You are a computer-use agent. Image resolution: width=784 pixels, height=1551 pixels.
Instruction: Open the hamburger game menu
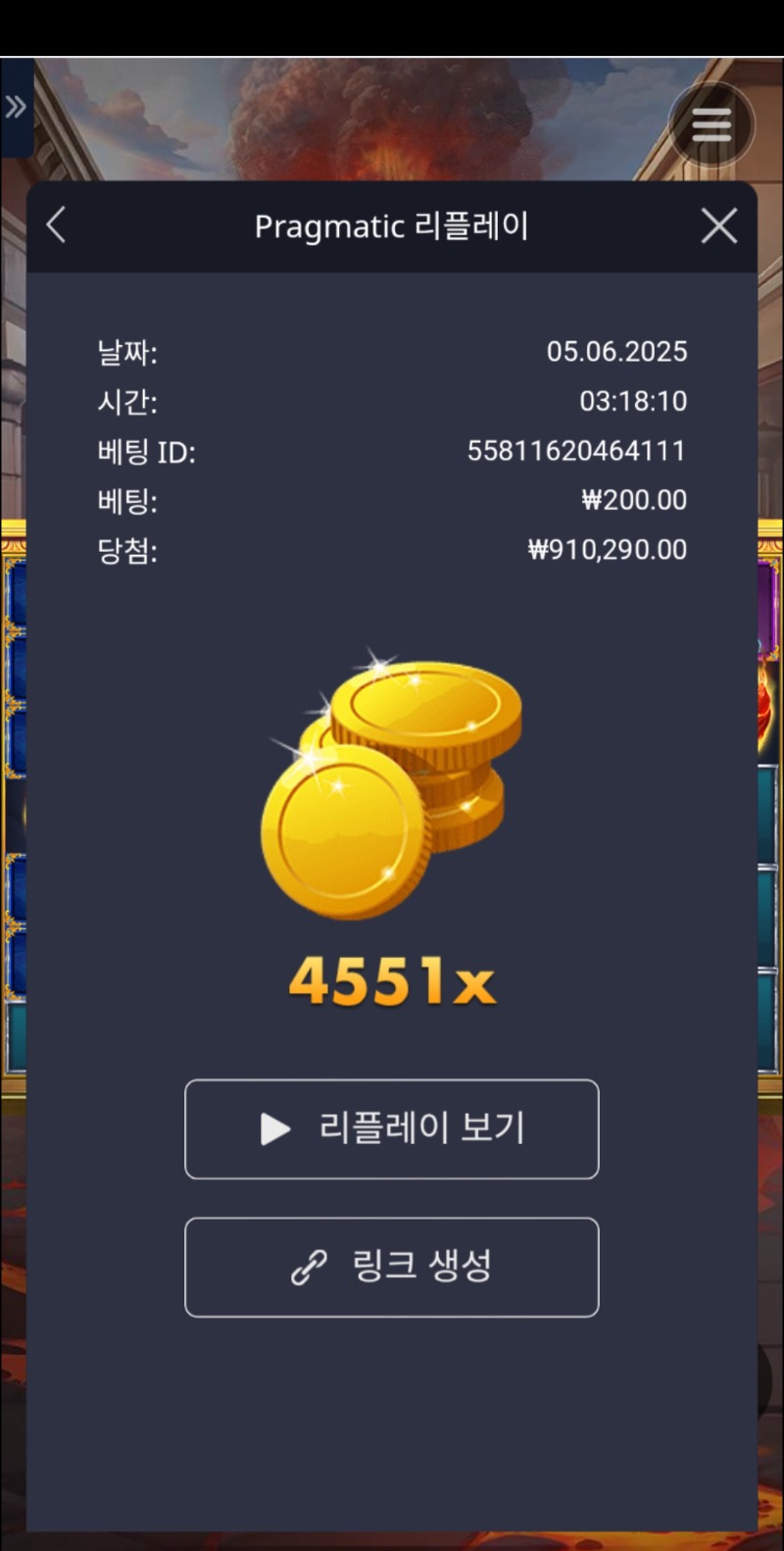click(x=711, y=125)
